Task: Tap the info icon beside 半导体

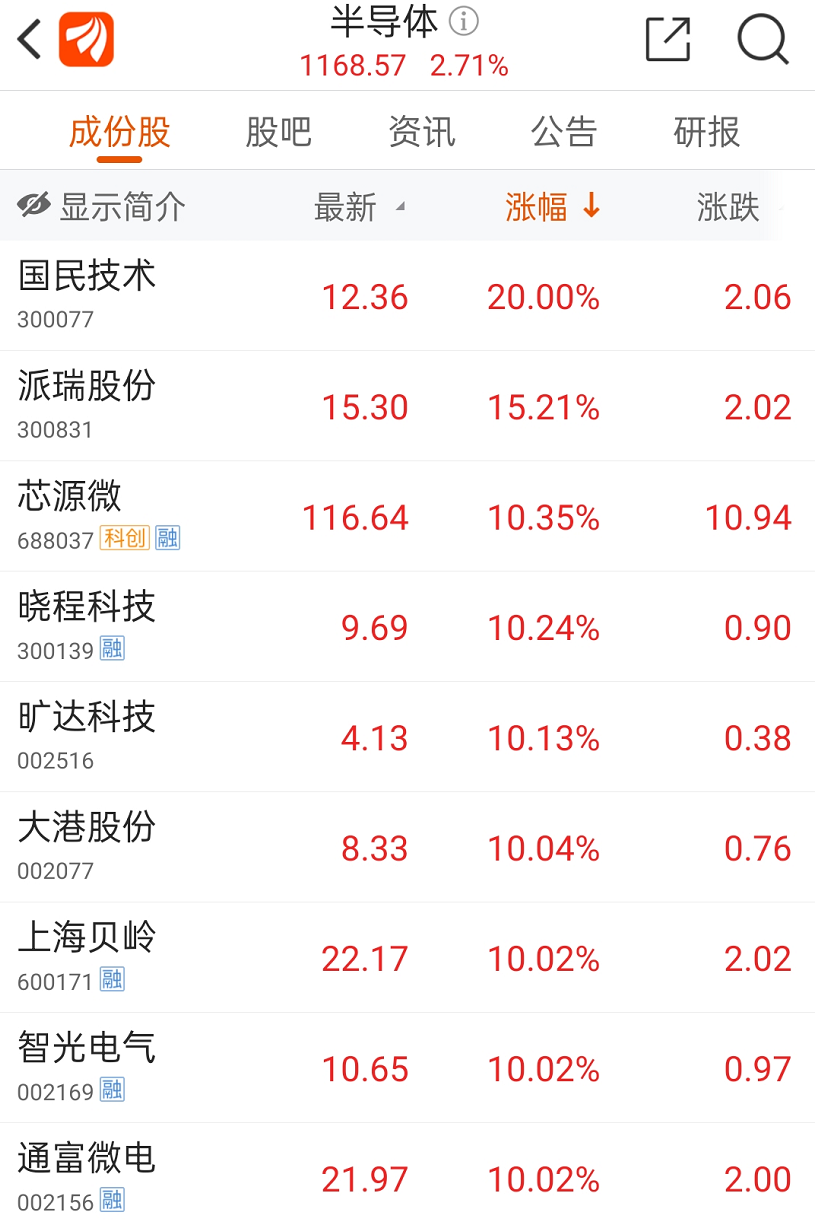Action: click(x=464, y=20)
